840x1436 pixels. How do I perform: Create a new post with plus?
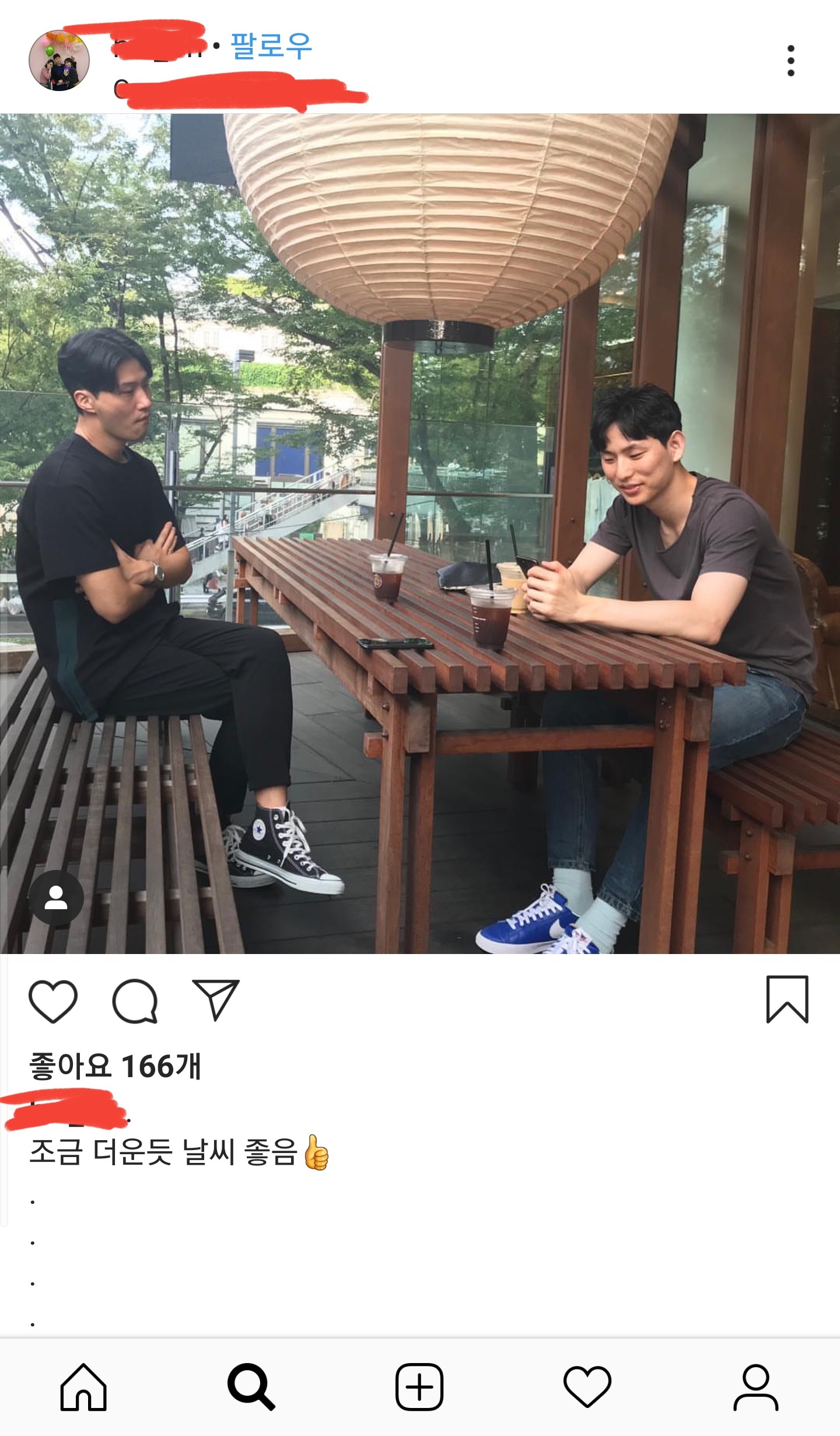pyautogui.click(x=419, y=1387)
